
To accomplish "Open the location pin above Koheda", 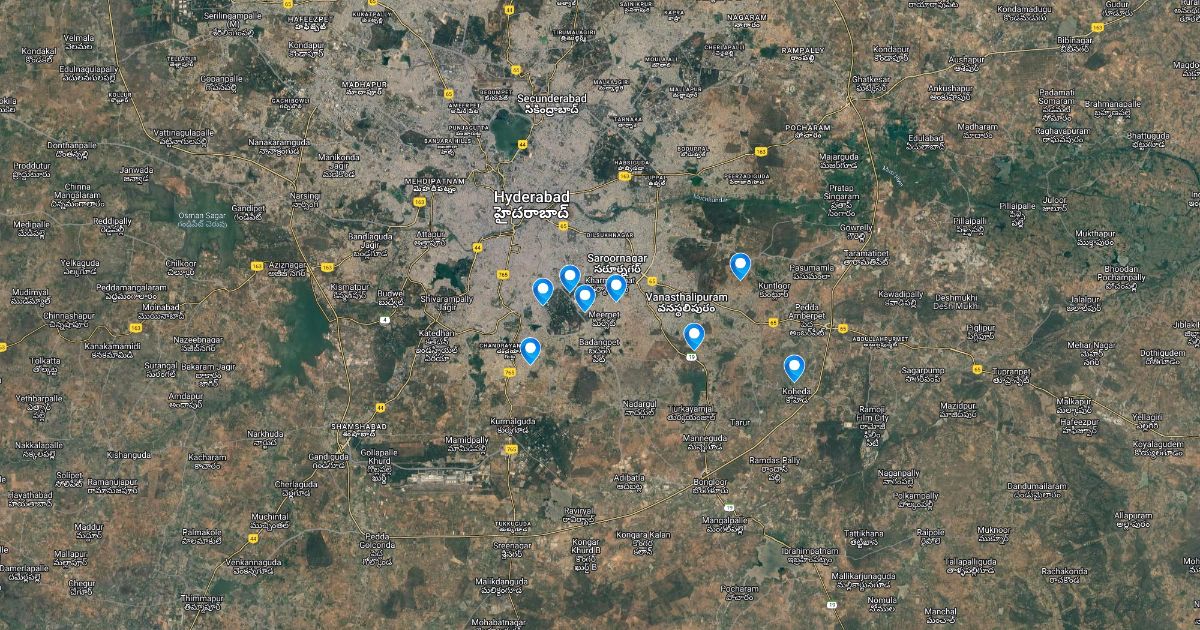I will [x=794, y=368].
